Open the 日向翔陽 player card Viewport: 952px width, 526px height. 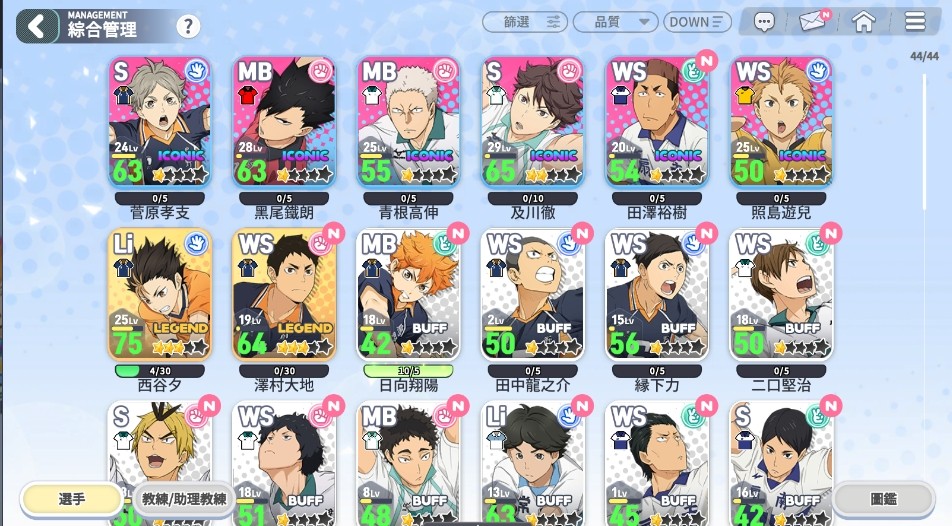[x=408, y=294]
